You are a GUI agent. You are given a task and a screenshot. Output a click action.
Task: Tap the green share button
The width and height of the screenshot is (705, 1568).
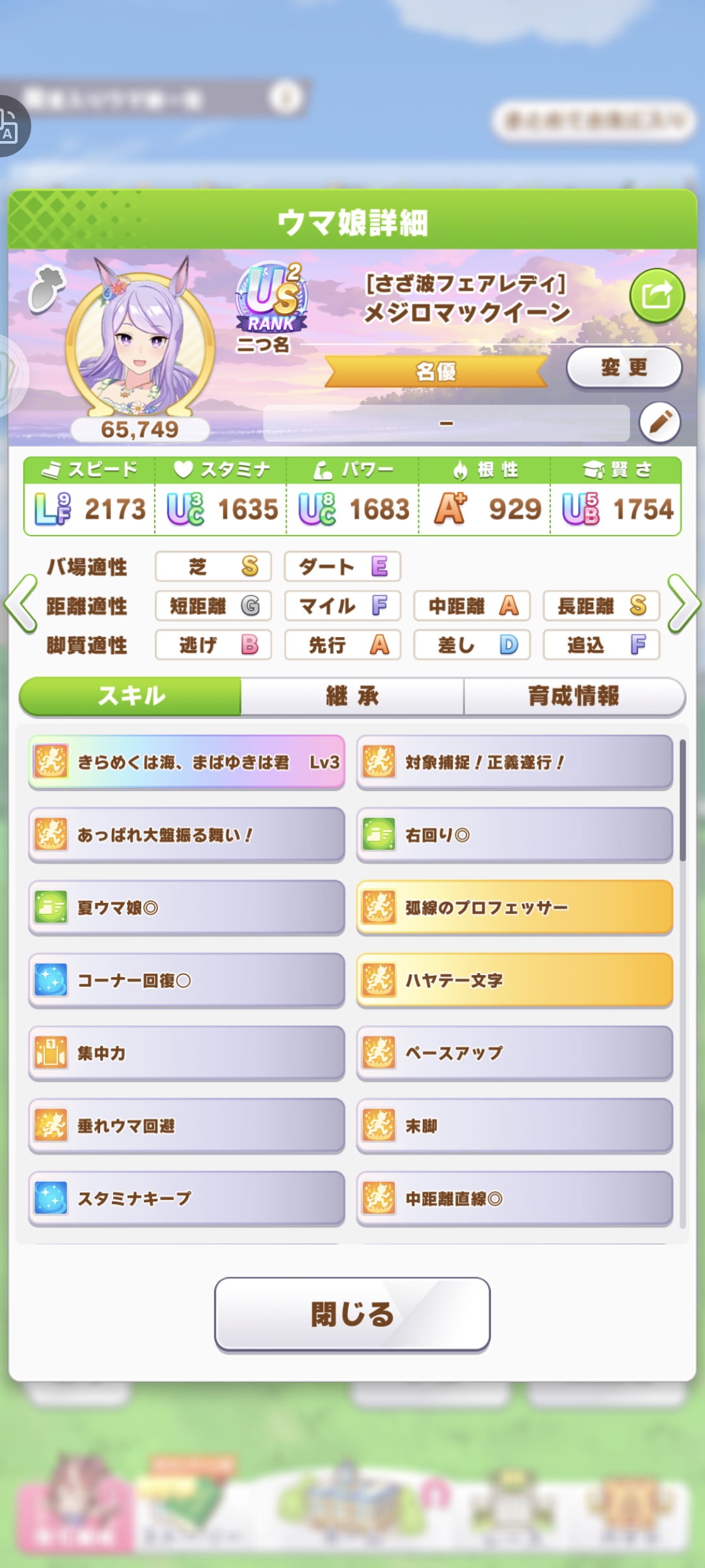click(656, 296)
